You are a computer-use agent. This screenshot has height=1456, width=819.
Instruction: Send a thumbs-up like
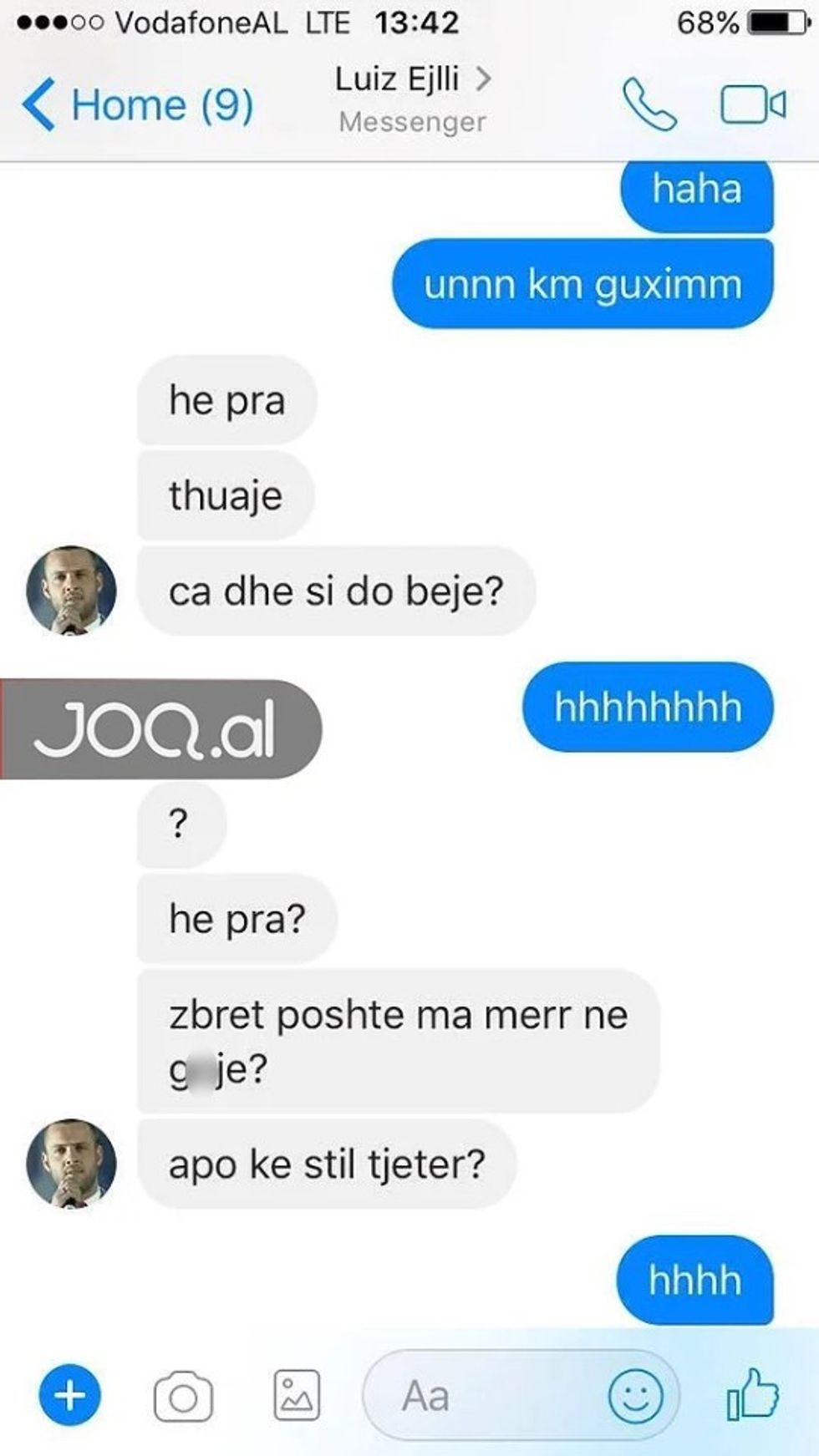pos(753,1394)
